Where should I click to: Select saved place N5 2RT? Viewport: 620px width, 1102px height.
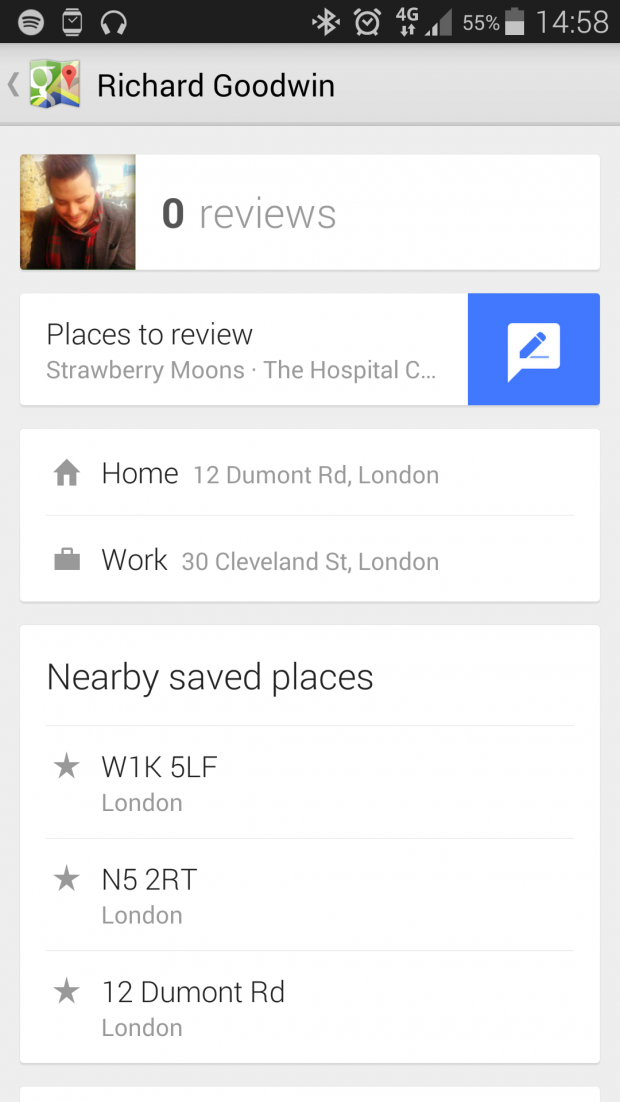pyautogui.click(x=310, y=895)
